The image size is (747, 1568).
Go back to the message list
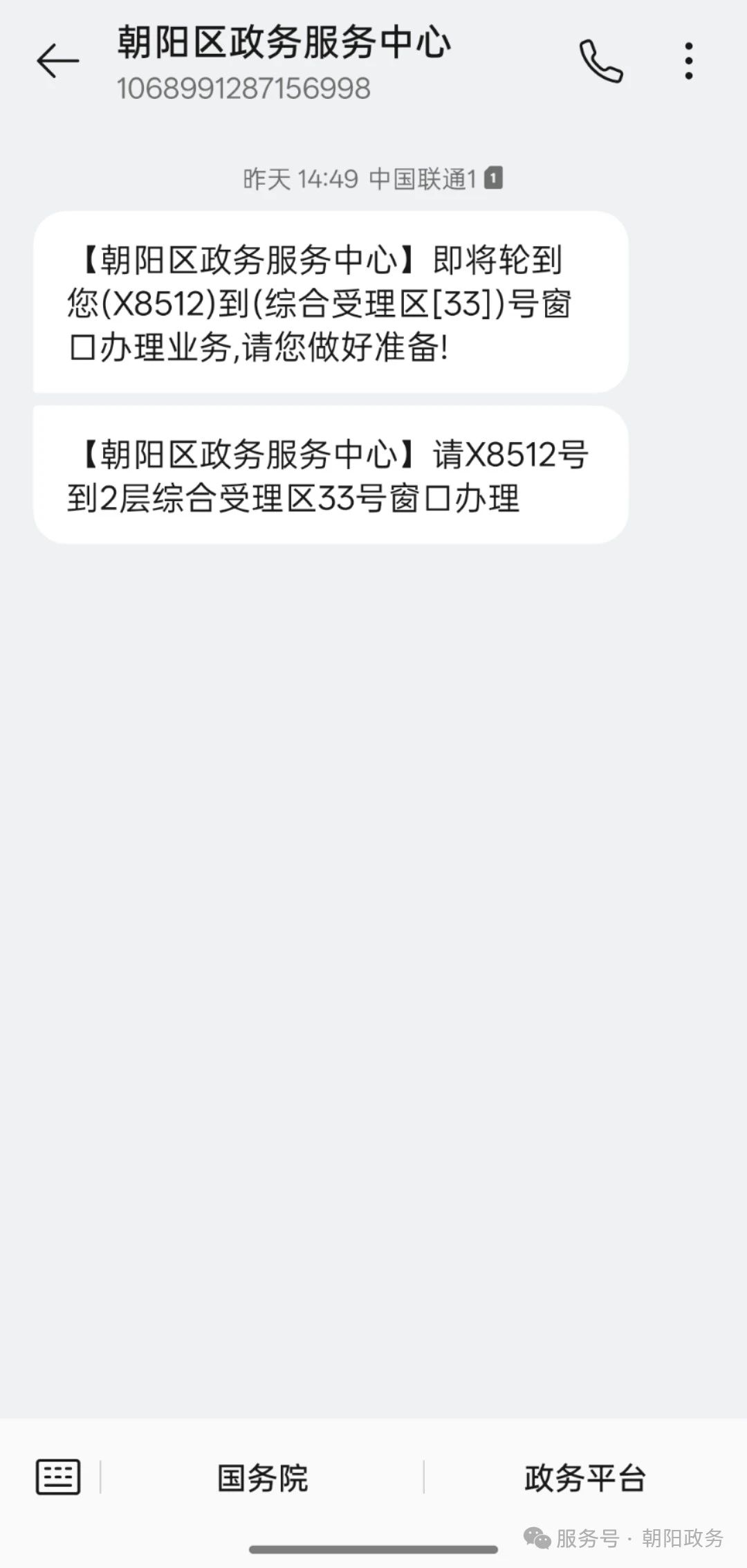coord(58,61)
